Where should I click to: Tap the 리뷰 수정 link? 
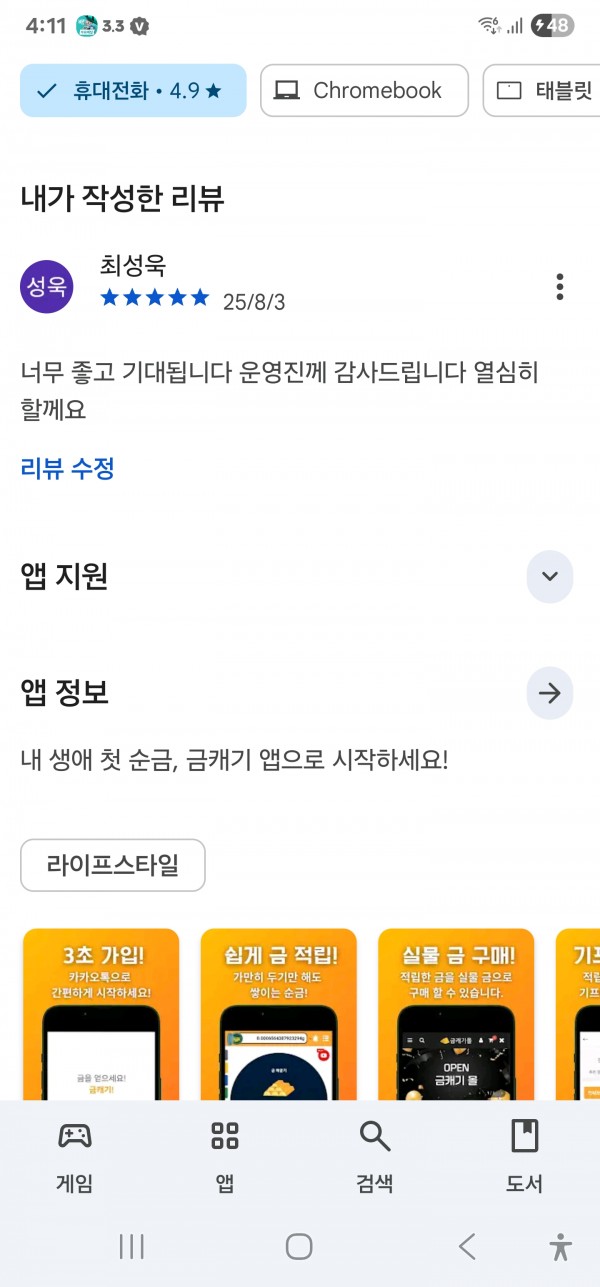coord(68,467)
